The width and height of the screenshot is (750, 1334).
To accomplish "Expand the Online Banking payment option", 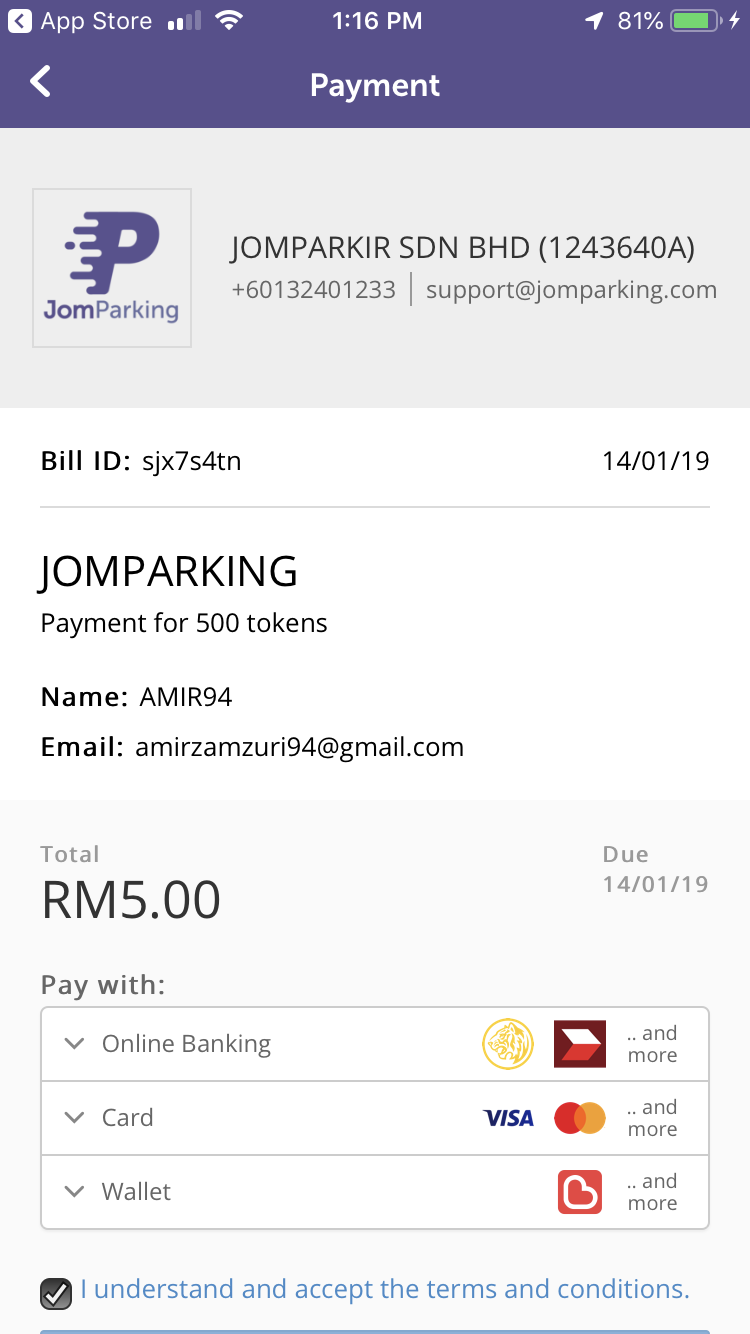I will (375, 1044).
